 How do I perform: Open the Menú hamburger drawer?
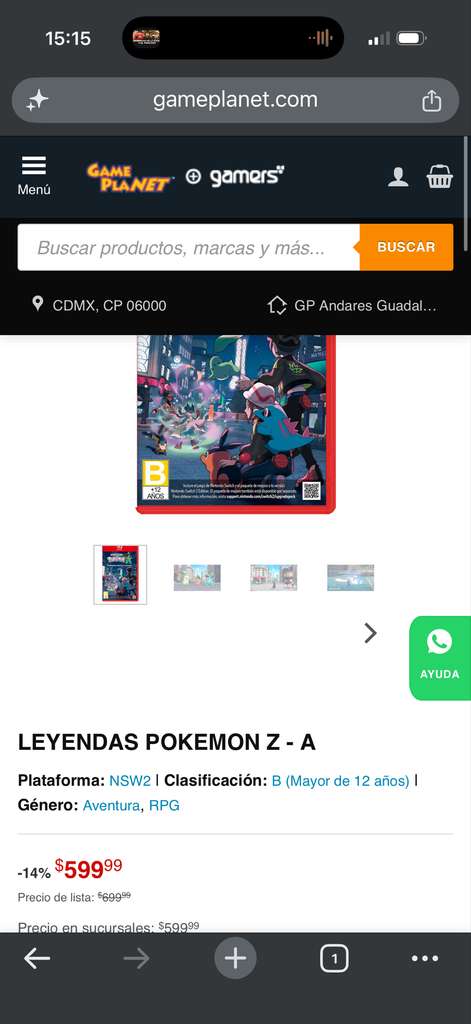pyautogui.click(x=35, y=176)
